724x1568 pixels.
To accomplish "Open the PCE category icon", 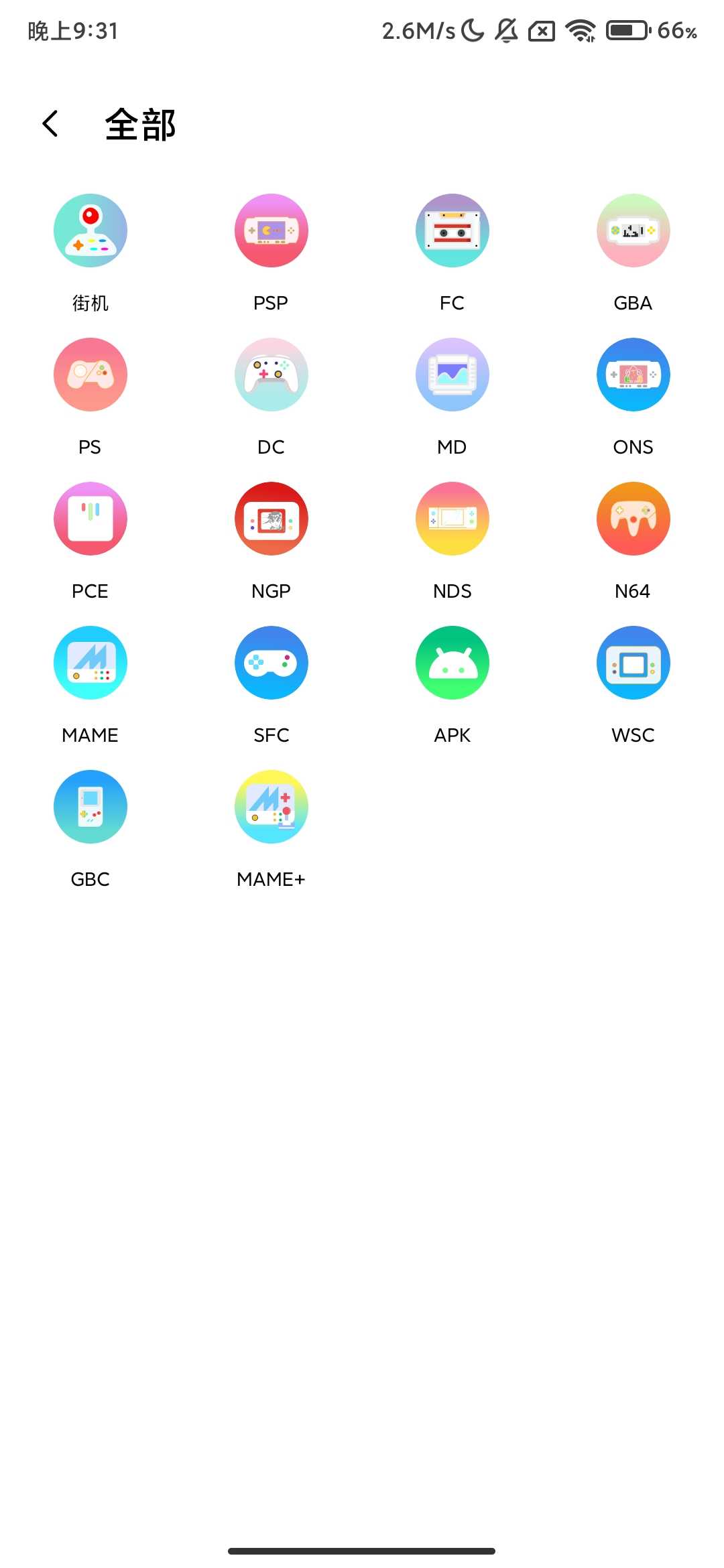I will tap(90, 519).
